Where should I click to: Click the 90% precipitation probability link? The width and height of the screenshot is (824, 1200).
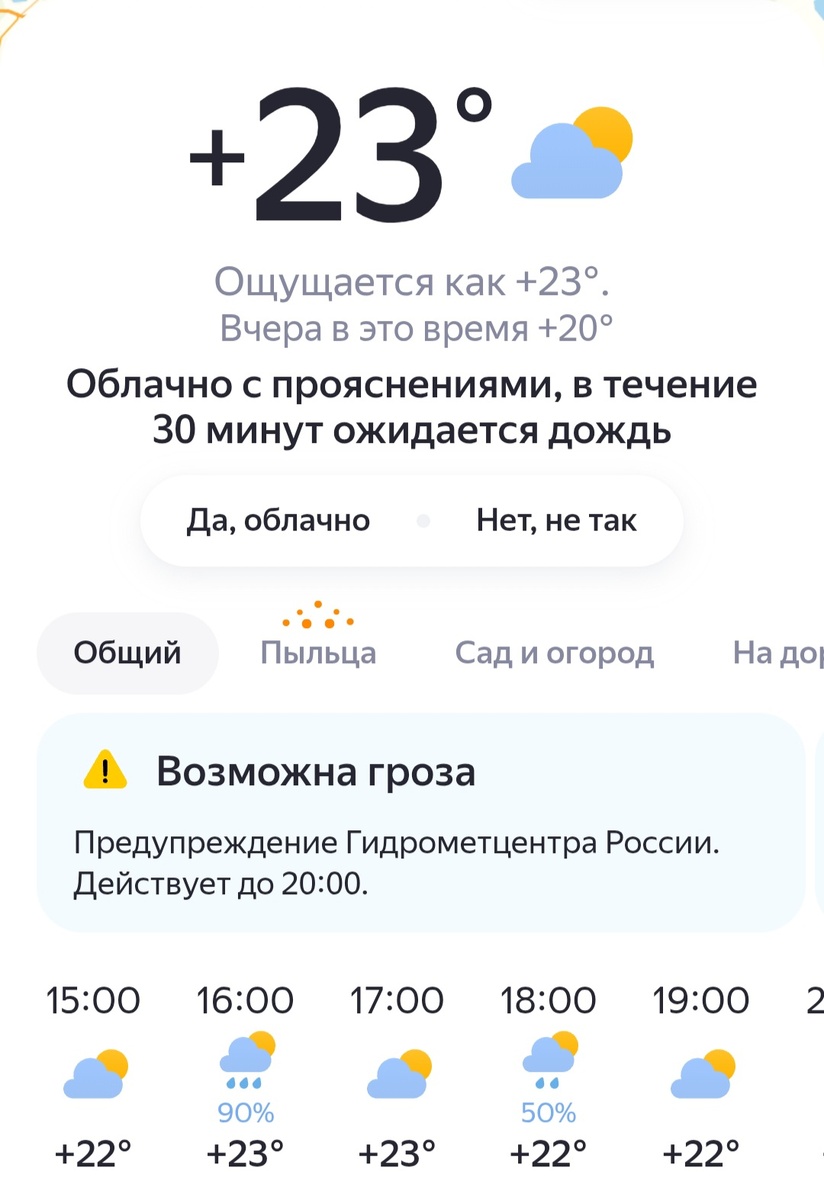pos(244,1110)
